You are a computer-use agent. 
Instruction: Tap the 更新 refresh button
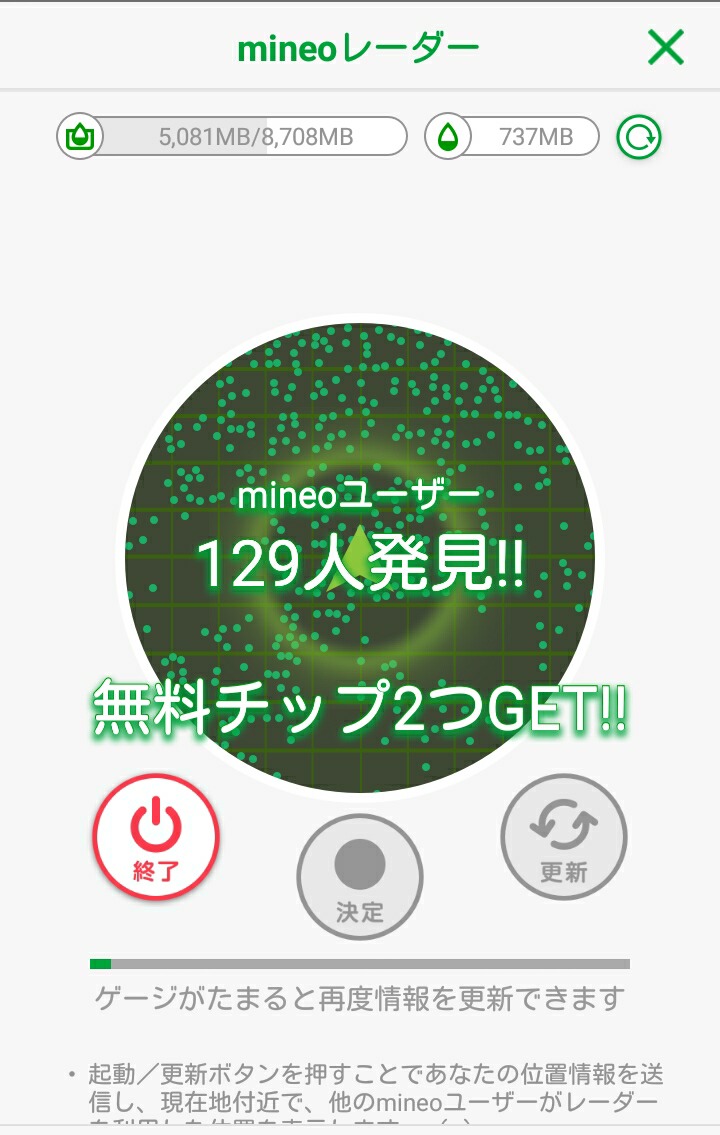[563, 837]
